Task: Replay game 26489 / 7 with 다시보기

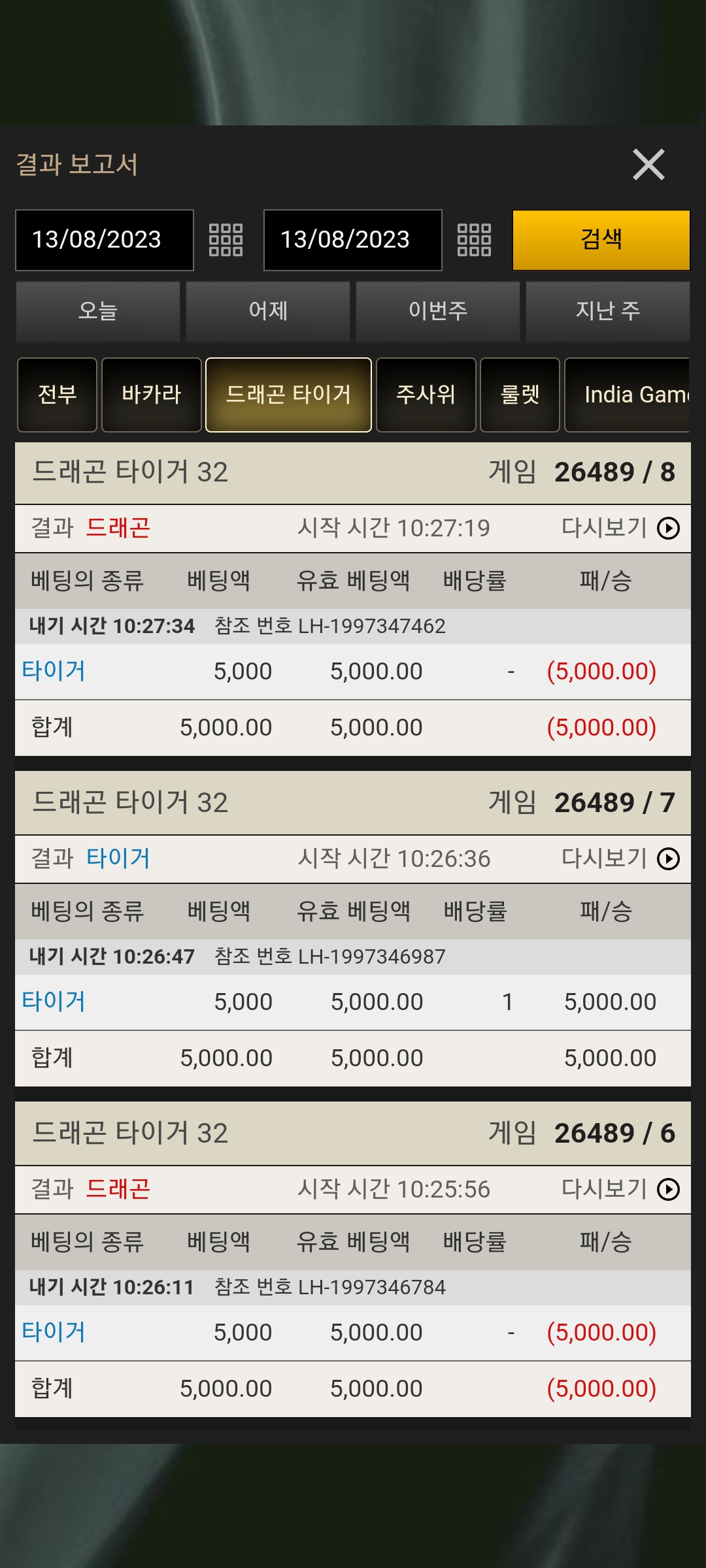Action: [621, 858]
